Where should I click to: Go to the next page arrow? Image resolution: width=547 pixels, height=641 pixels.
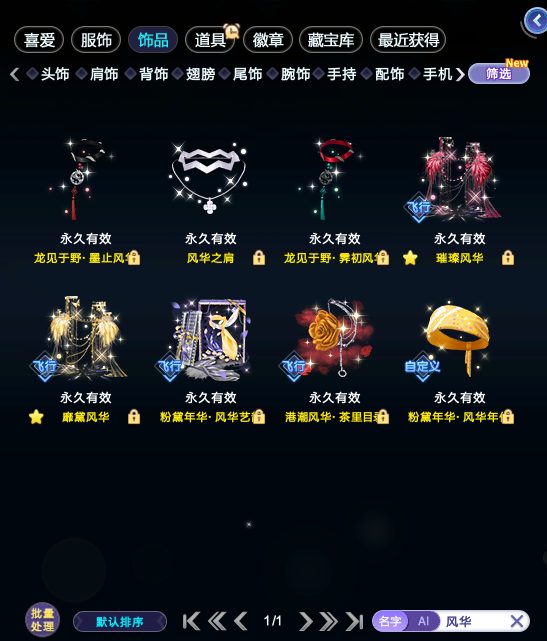[x=305, y=621]
